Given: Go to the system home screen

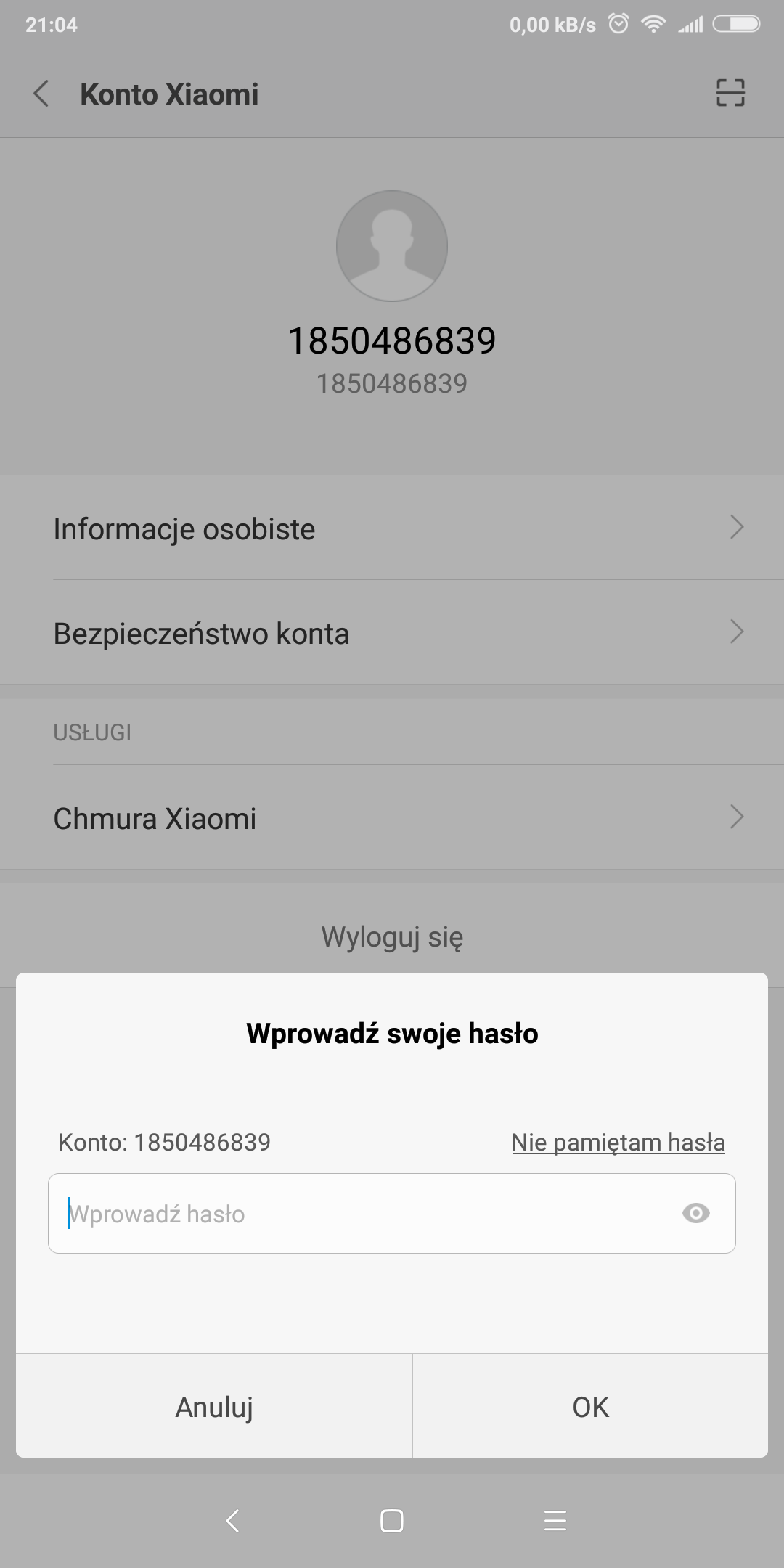Looking at the screenshot, I should [392, 1520].
